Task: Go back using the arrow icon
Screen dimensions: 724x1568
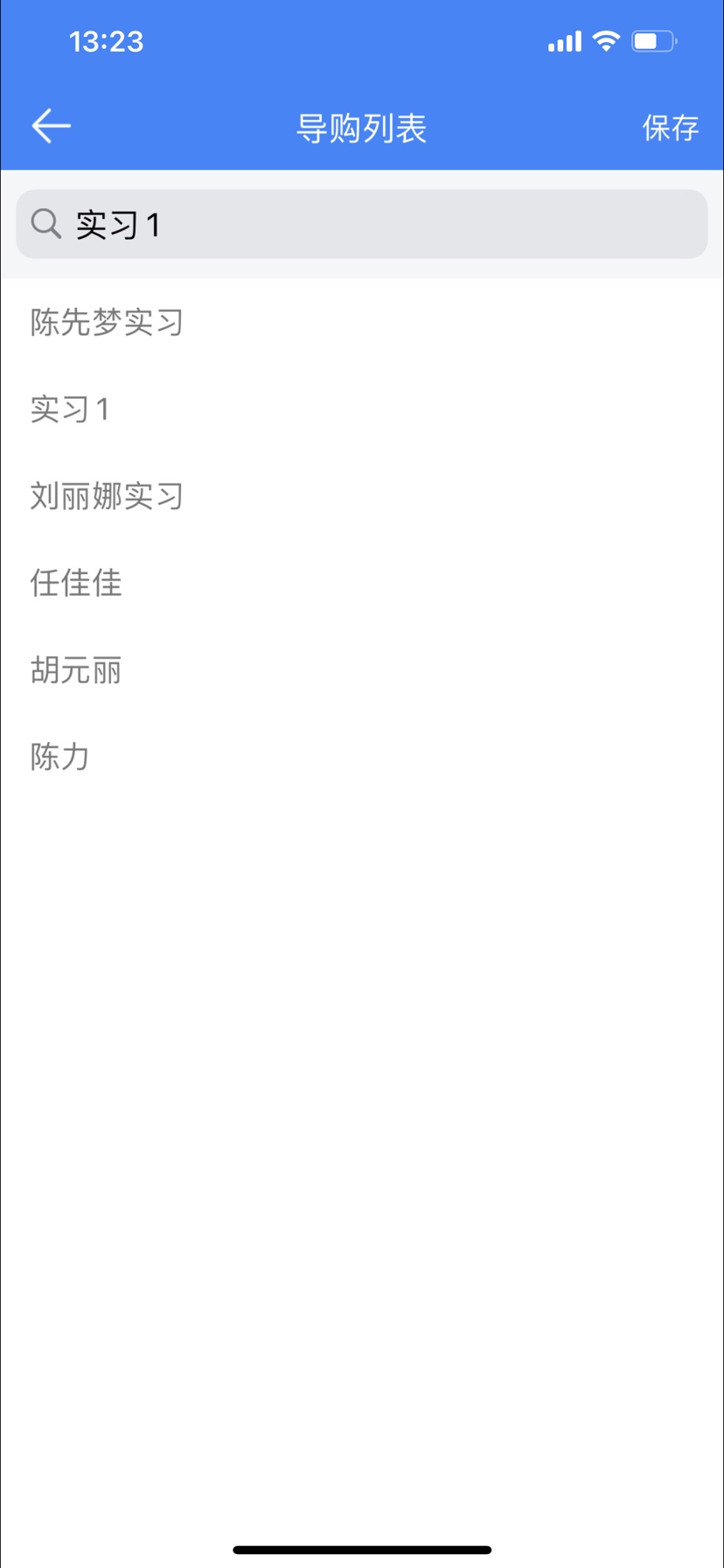Action: coord(51,127)
